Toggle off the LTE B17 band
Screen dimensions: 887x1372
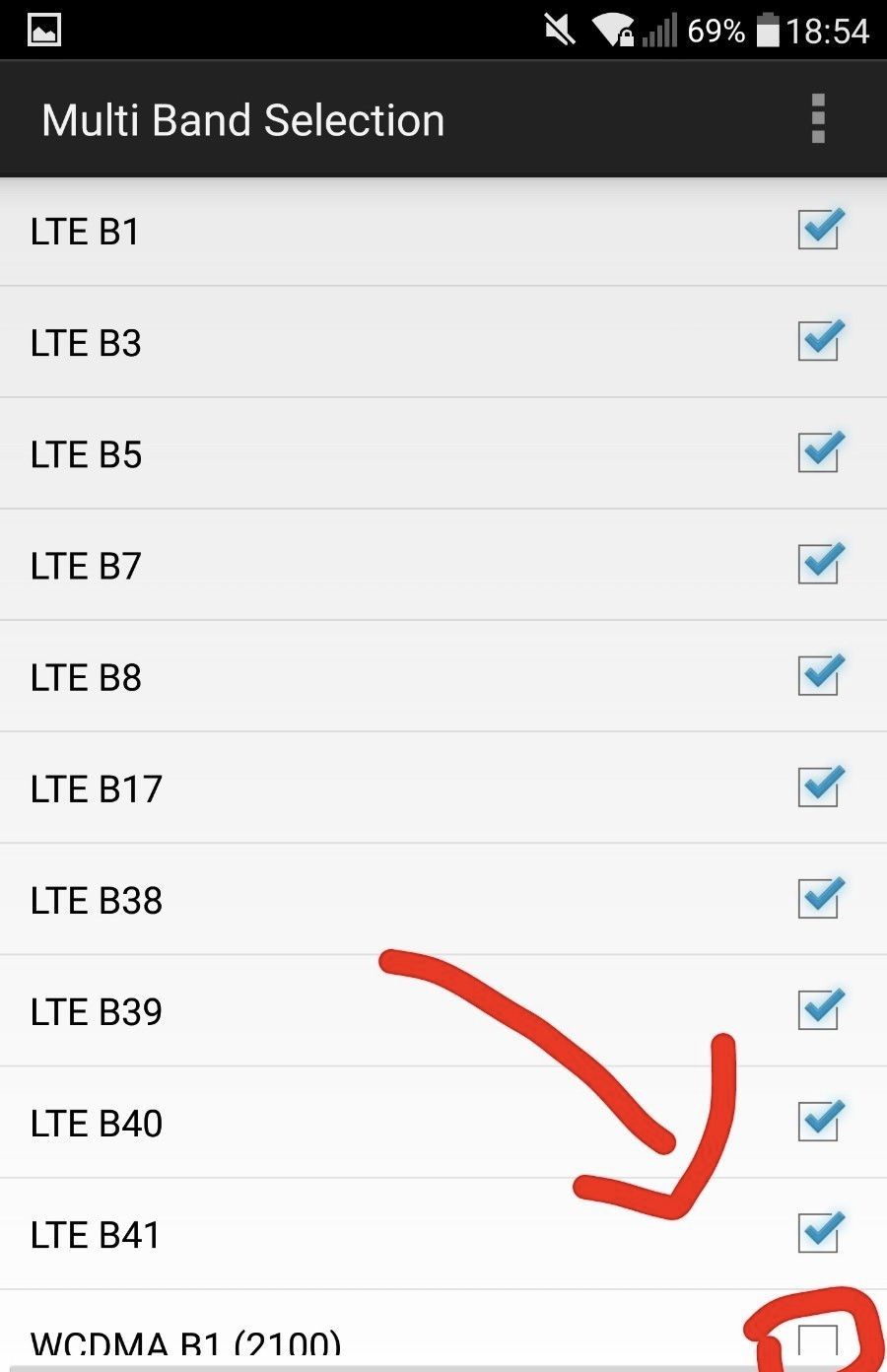coord(819,788)
